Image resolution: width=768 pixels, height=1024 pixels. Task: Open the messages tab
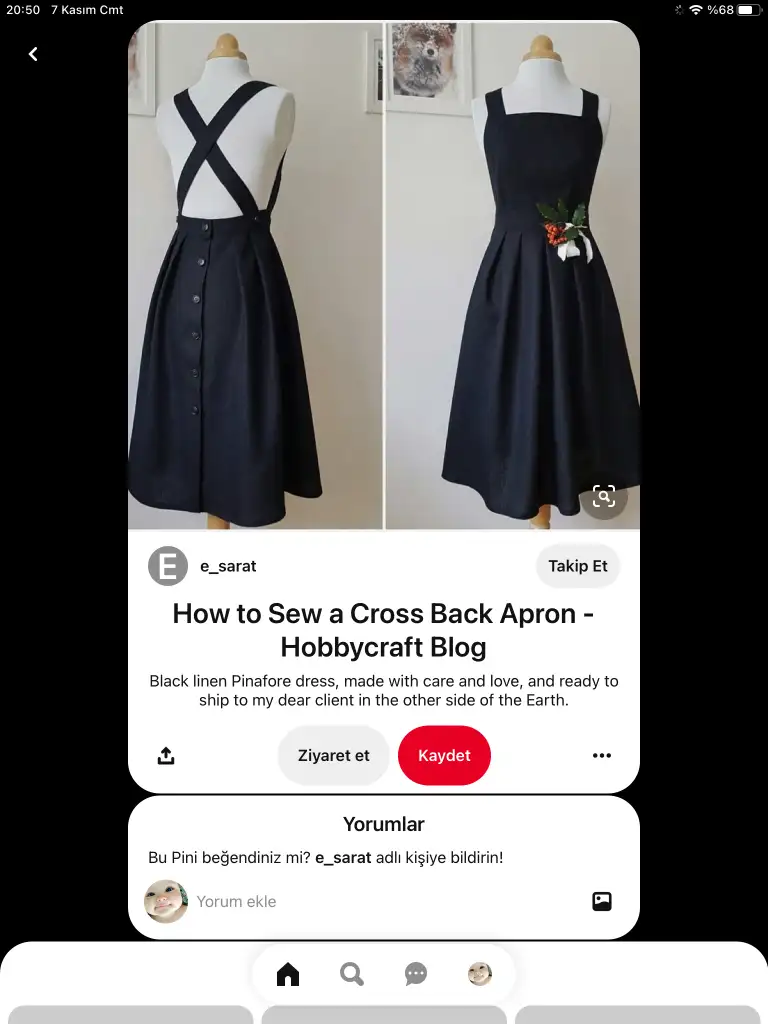(x=416, y=974)
